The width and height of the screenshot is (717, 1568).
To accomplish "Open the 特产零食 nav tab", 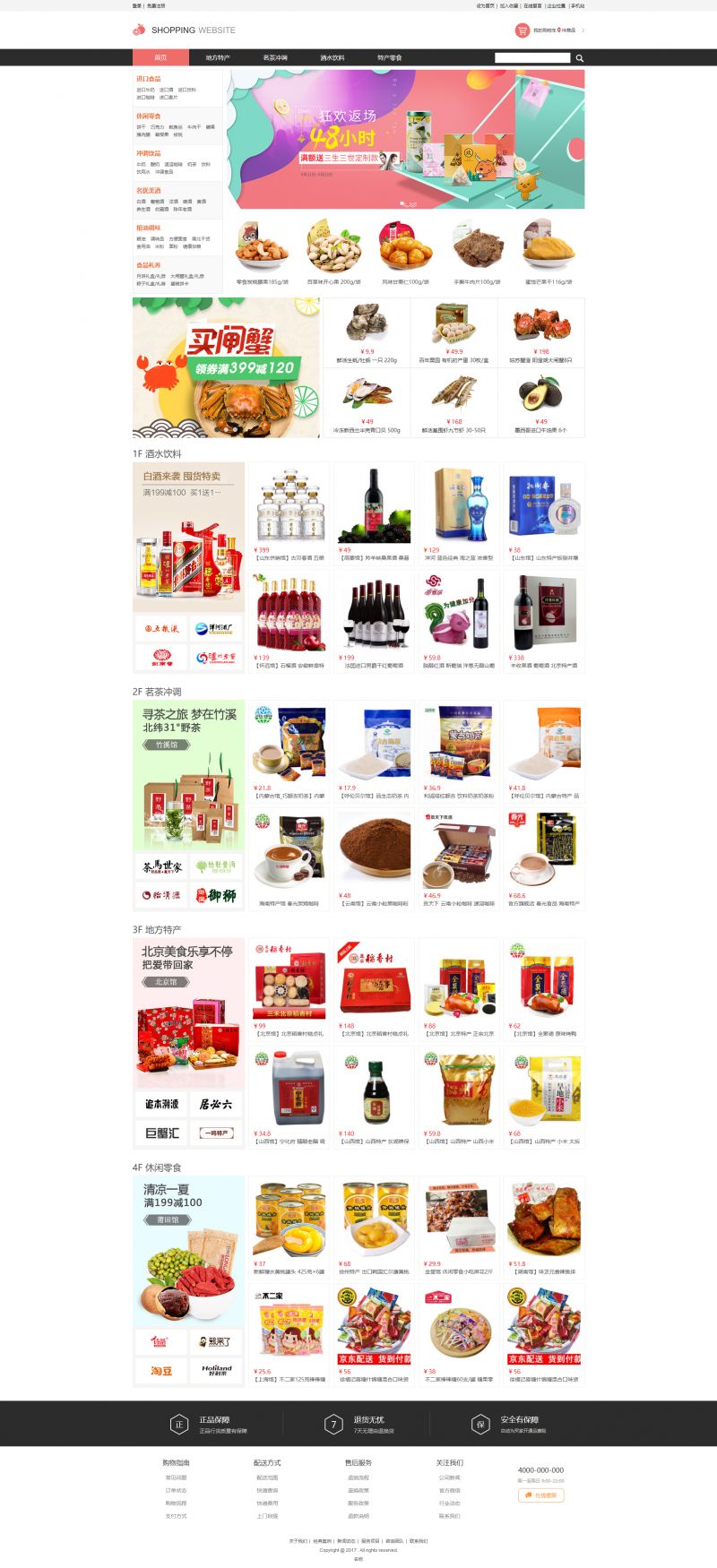I will [x=390, y=58].
